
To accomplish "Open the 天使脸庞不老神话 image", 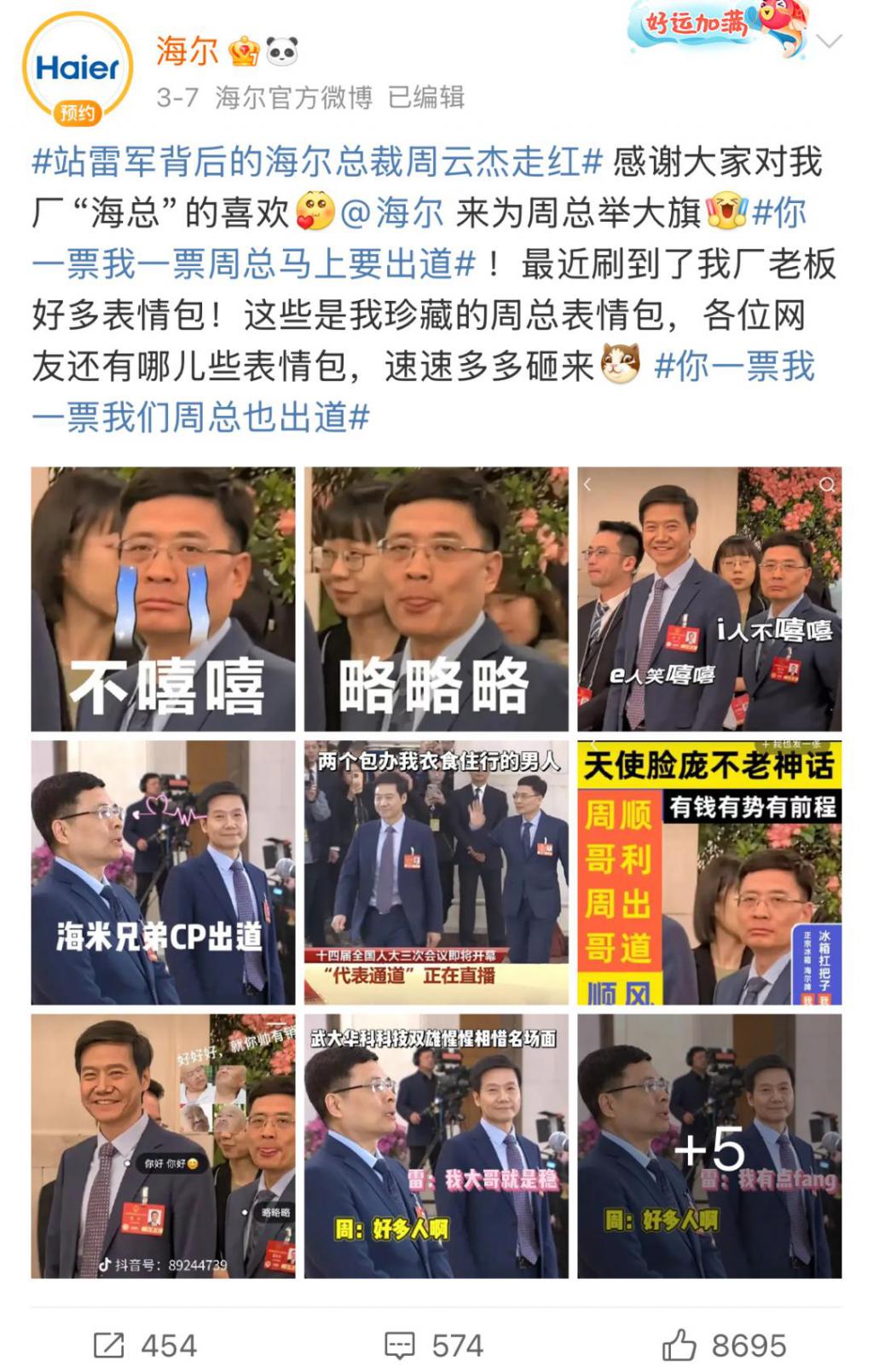I will point(709,872).
